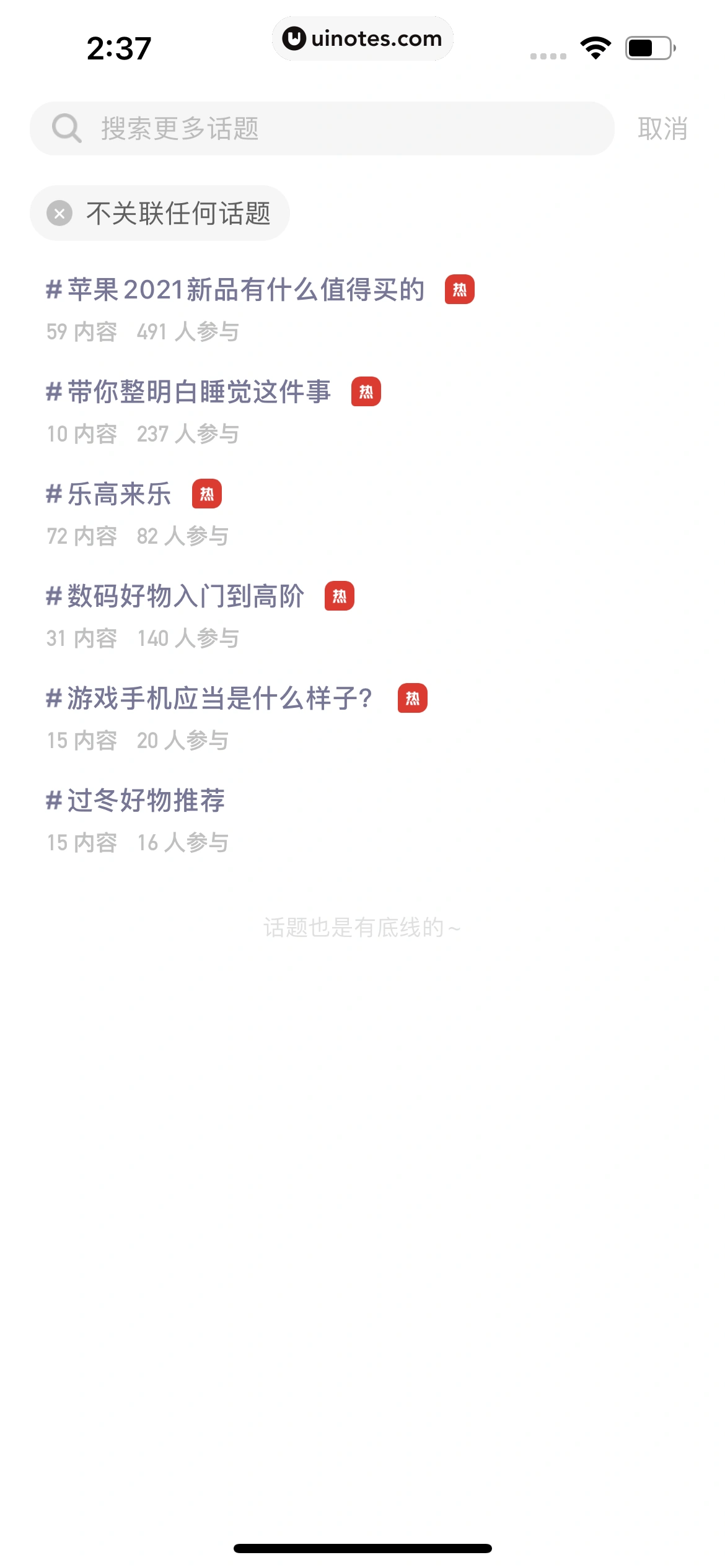The height and width of the screenshot is (1568, 725).
Task: Click the Wi-Fi icon in status bar
Action: coord(595,46)
